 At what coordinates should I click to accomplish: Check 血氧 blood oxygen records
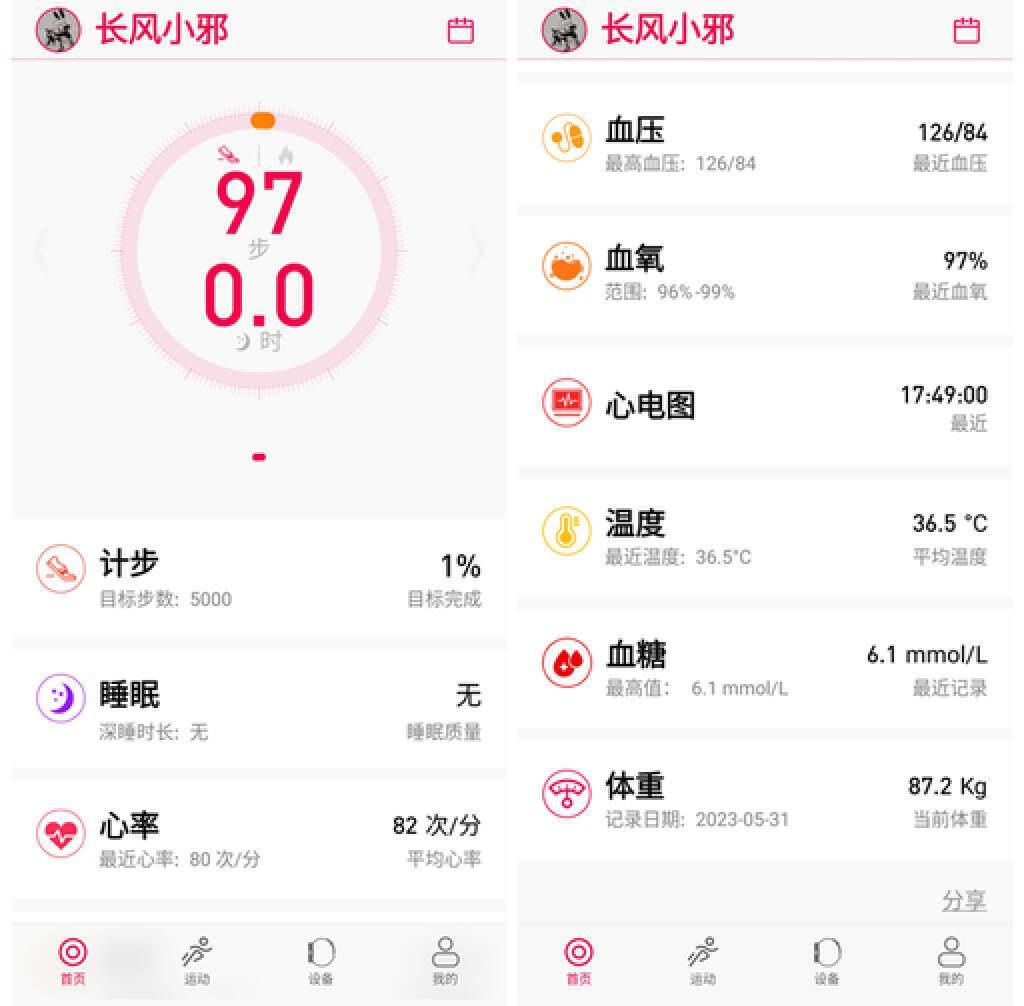[765, 273]
